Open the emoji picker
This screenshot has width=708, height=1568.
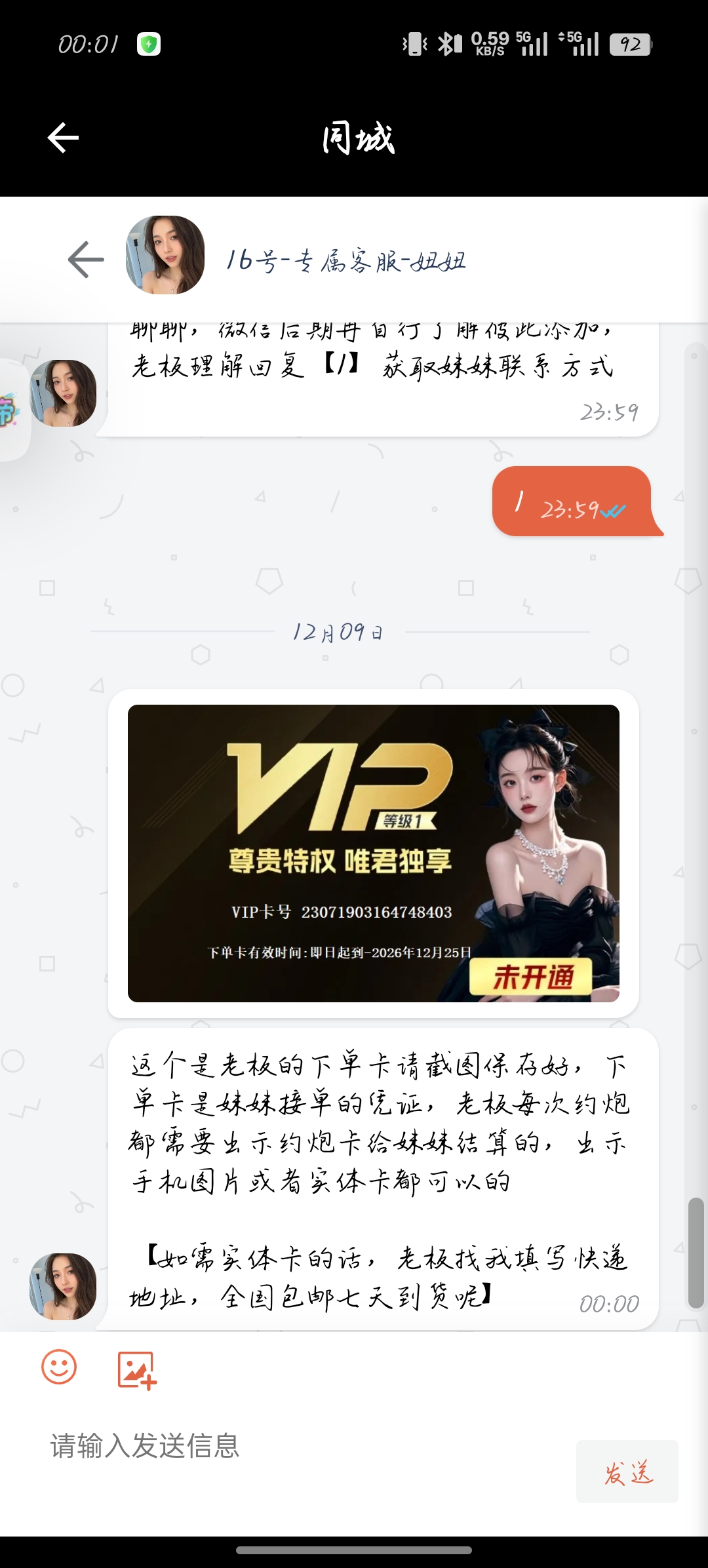59,1367
